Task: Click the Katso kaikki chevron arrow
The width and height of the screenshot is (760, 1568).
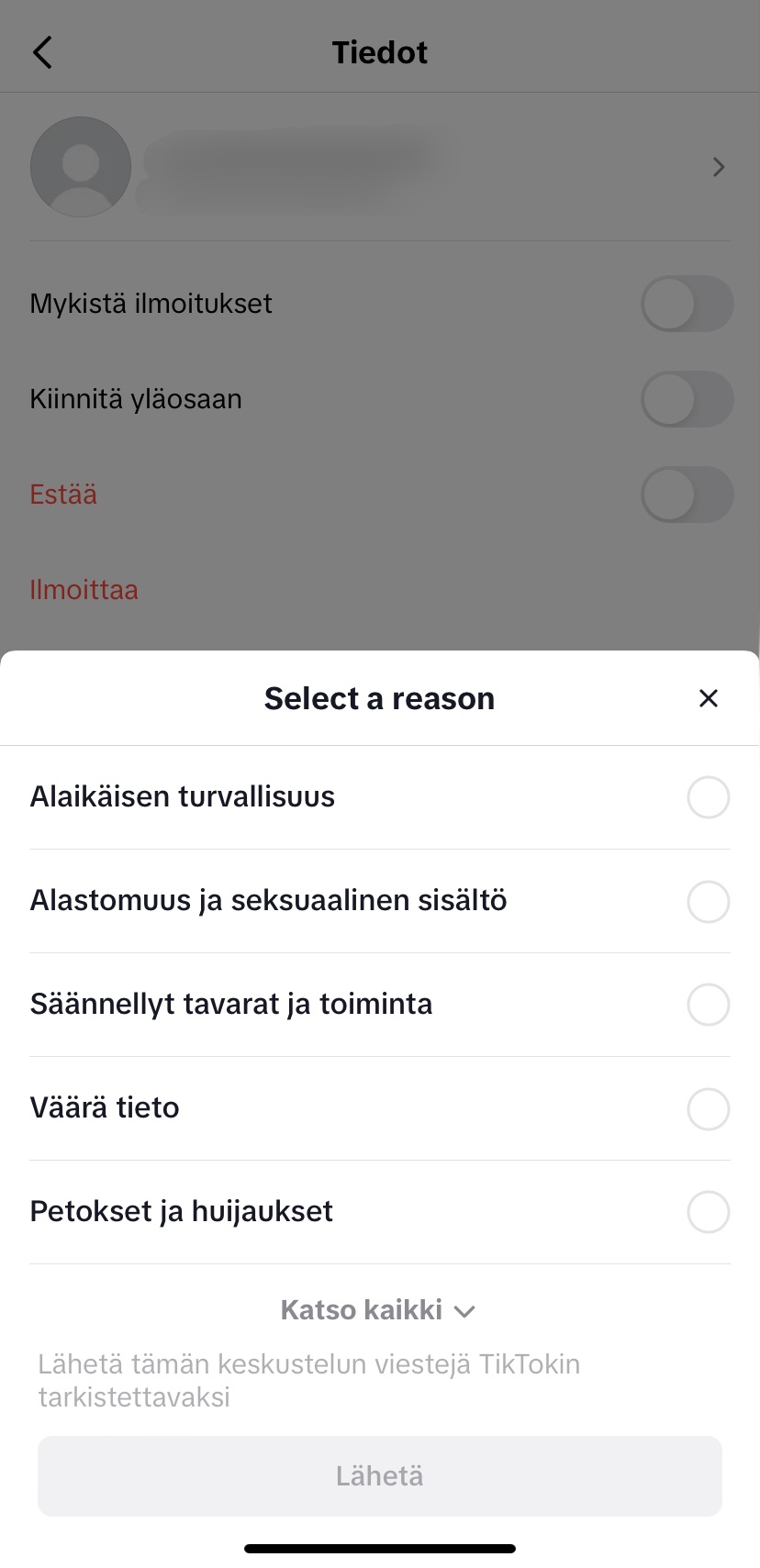Action: click(x=464, y=1310)
